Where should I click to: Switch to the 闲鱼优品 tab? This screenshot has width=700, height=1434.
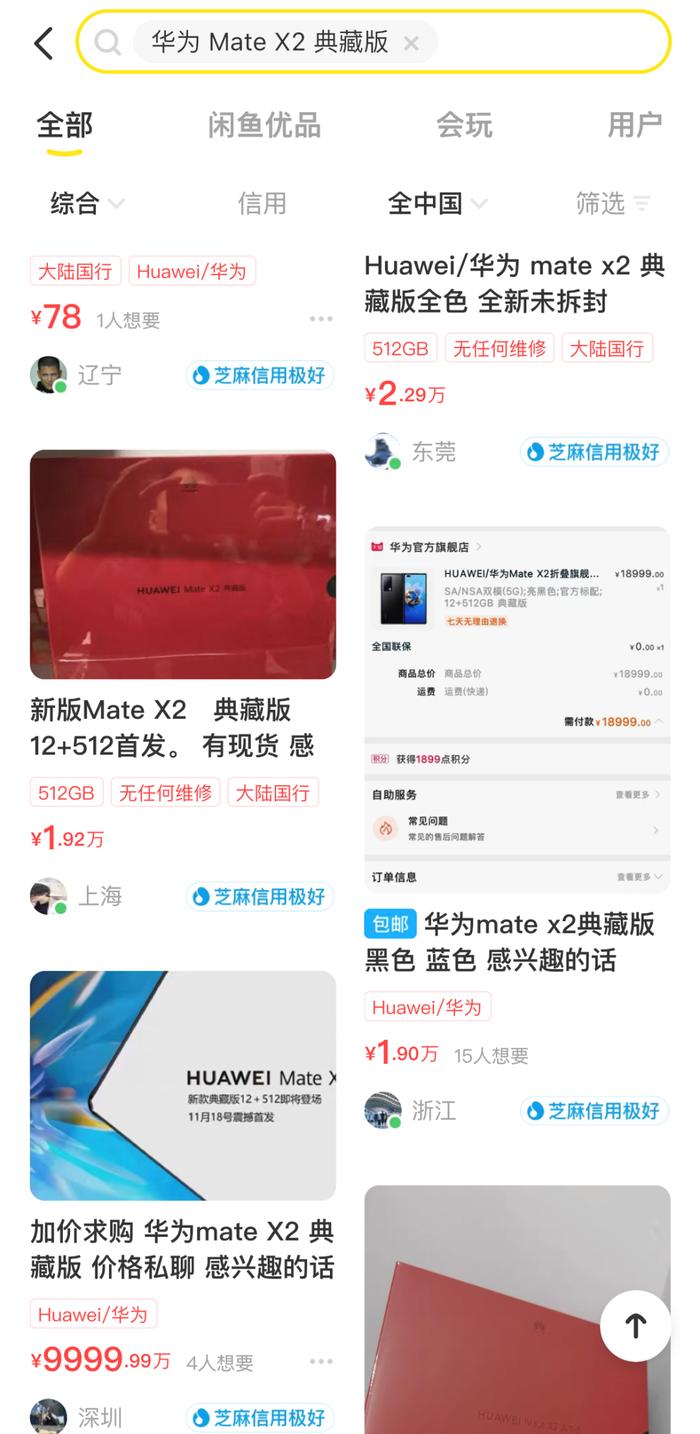264,125
